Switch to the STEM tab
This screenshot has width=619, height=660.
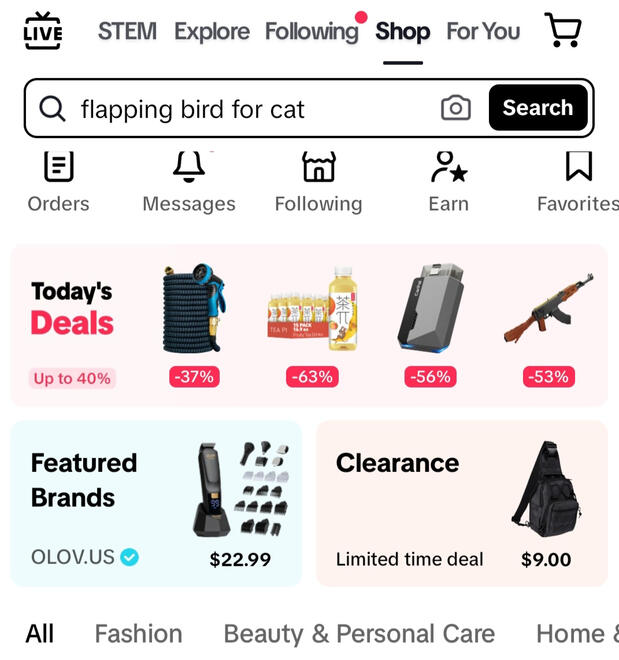tap(127, 31)
